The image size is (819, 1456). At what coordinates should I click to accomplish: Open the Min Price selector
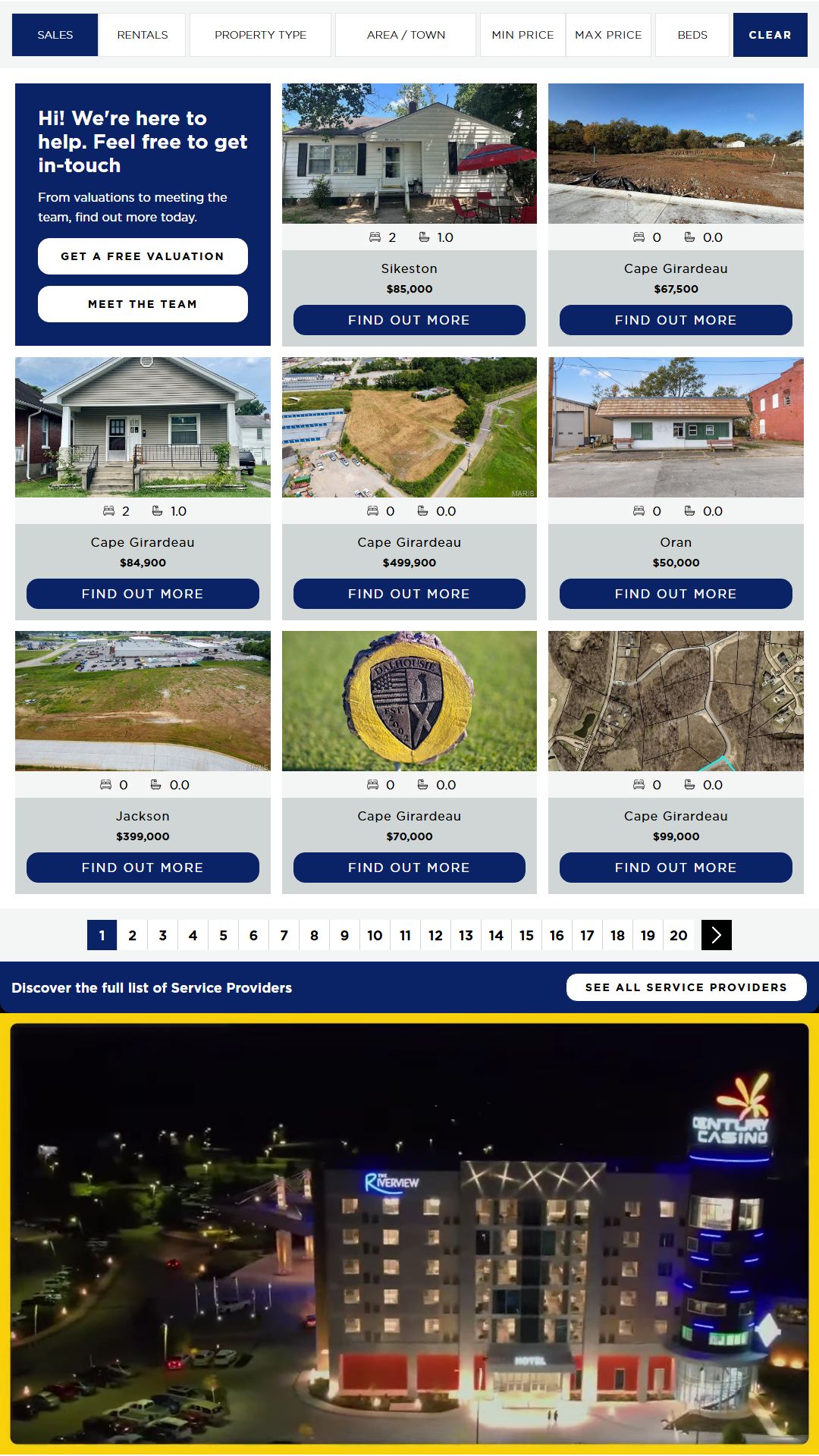522,35
